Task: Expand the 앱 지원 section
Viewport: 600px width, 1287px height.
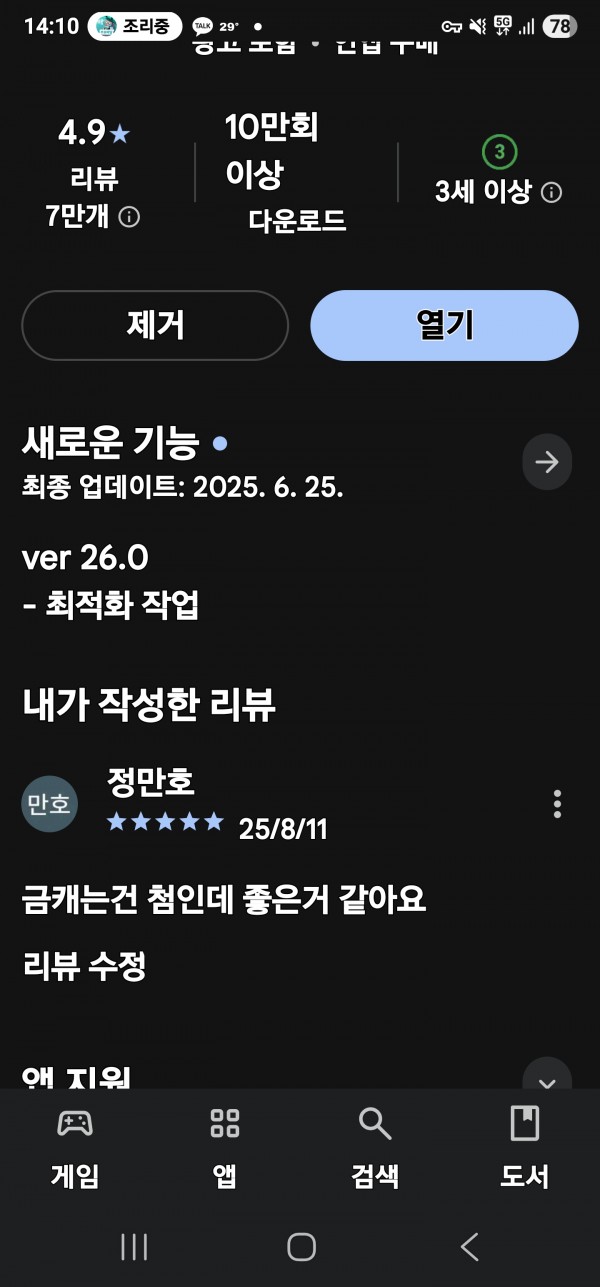Action: click(547, 1081)
